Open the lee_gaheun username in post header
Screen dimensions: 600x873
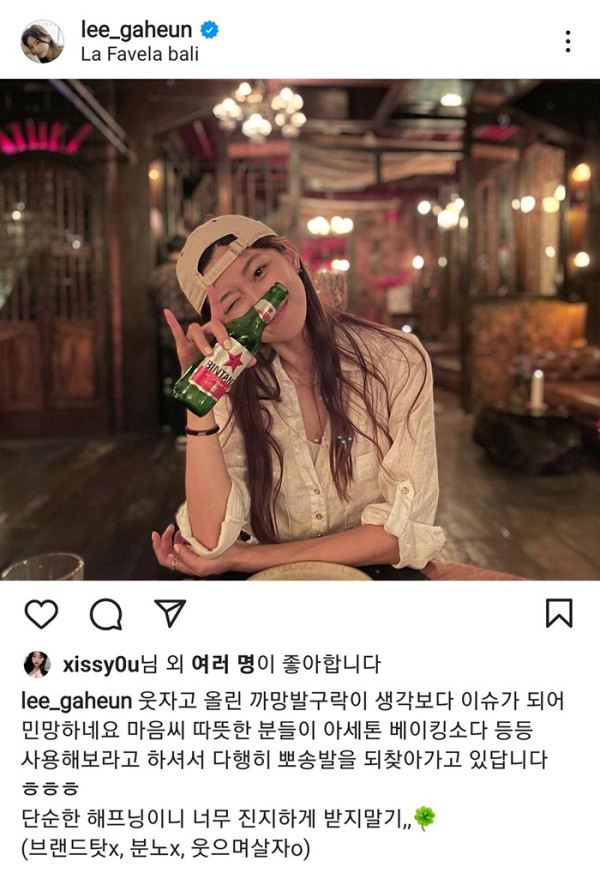click(x=136, y=29)
